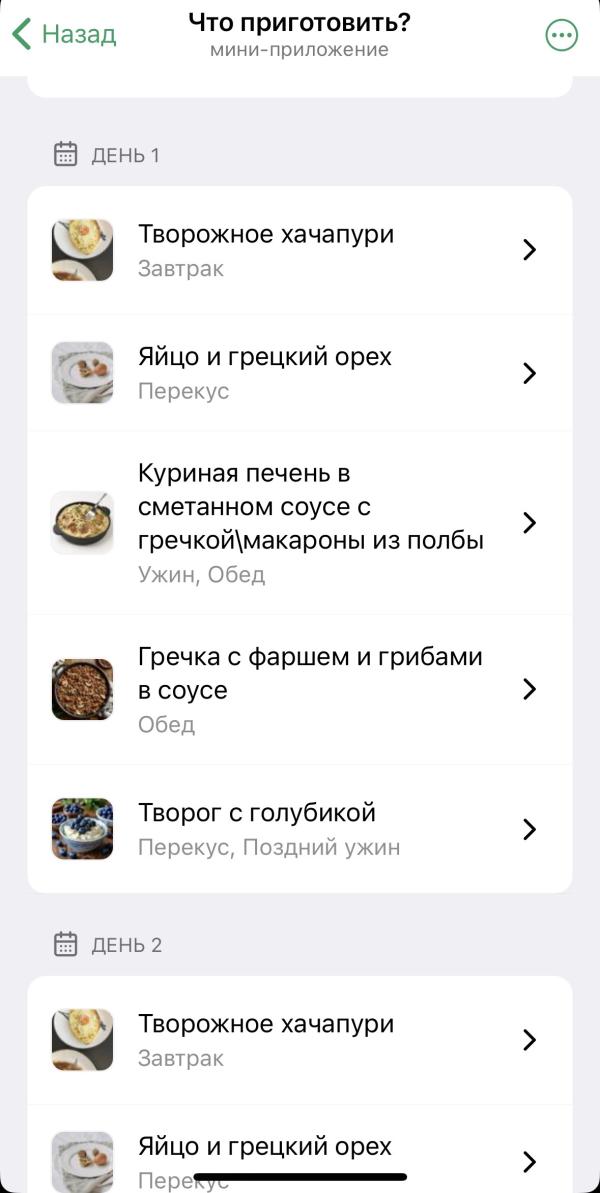Open the three-dot more options menu
600x1193 pixels.
pyautogui.click(x=561, y=35)
